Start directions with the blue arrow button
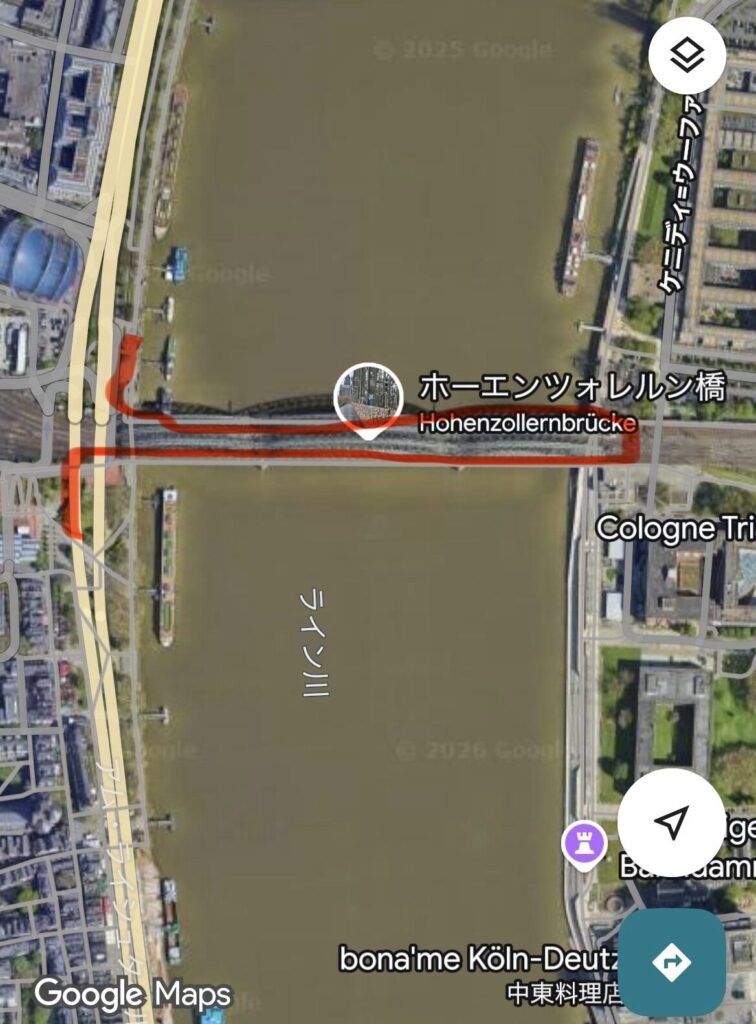The width and height of the screenshot is (756, 1024). pyautogui.click(x=671, y=962)
